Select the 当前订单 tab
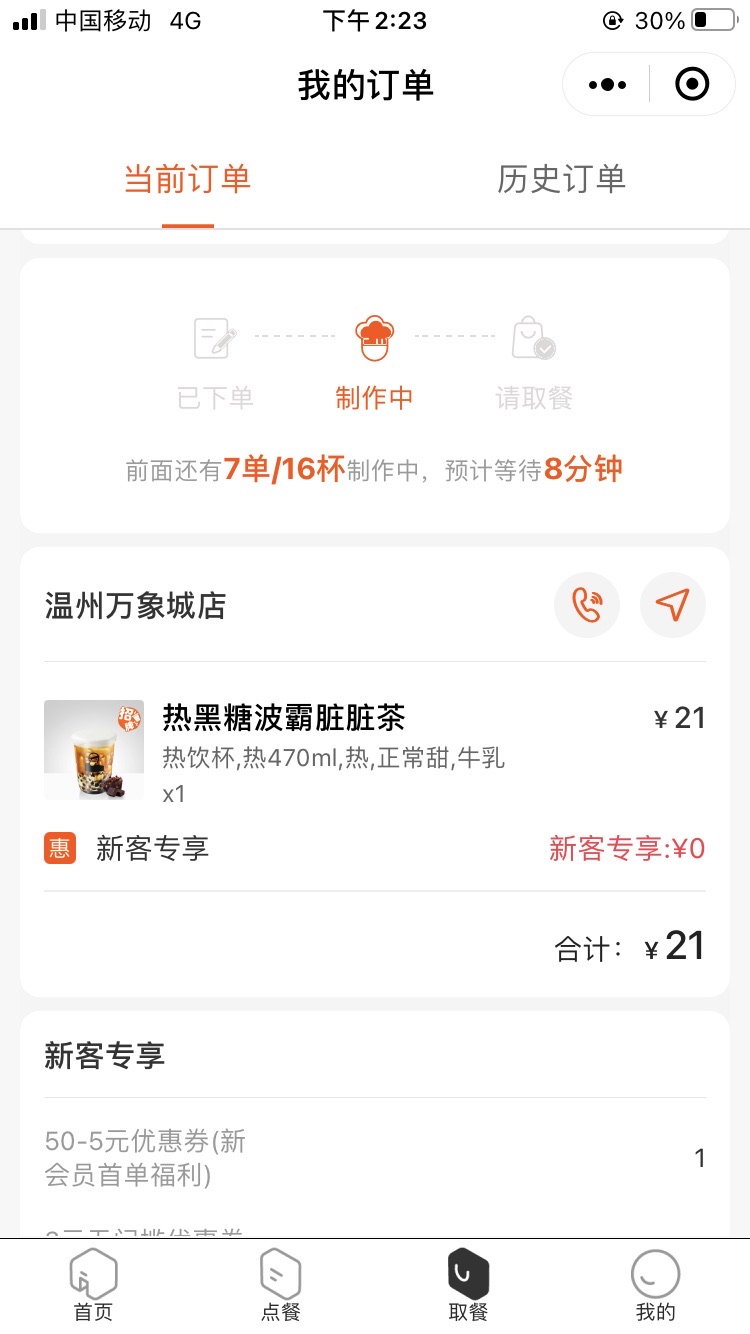 187,180
